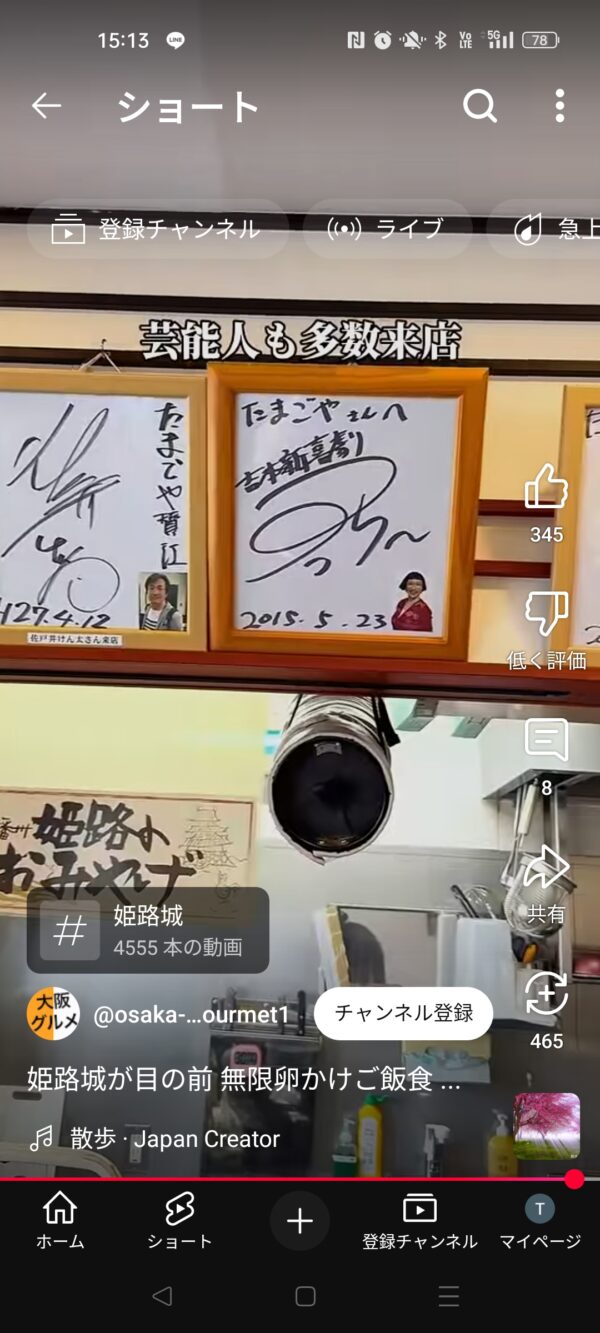600x1333 pixels.
Task: Open the マイページ tab
Action: (540, 1220)
